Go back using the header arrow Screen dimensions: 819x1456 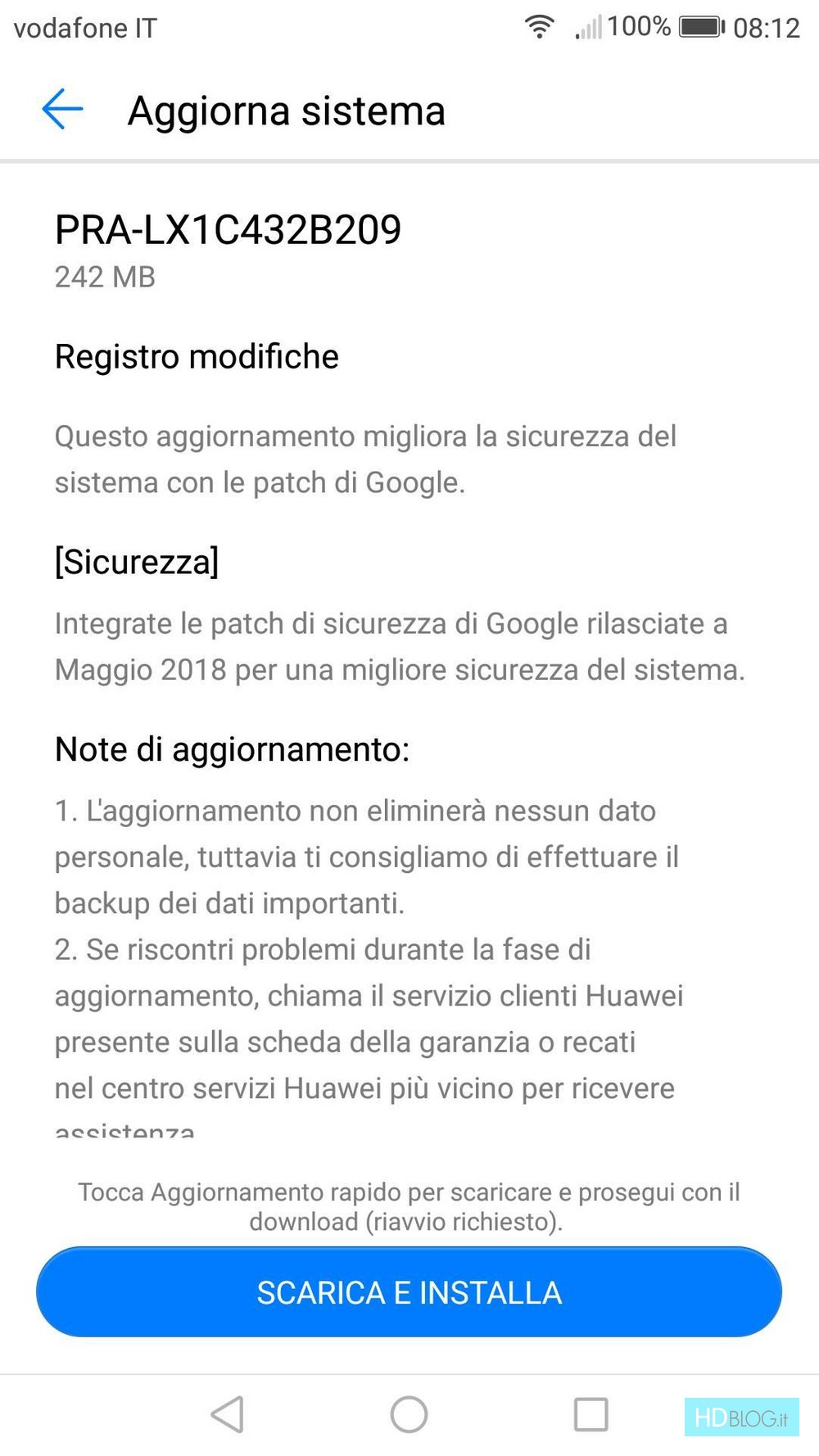tap(63, 110)
